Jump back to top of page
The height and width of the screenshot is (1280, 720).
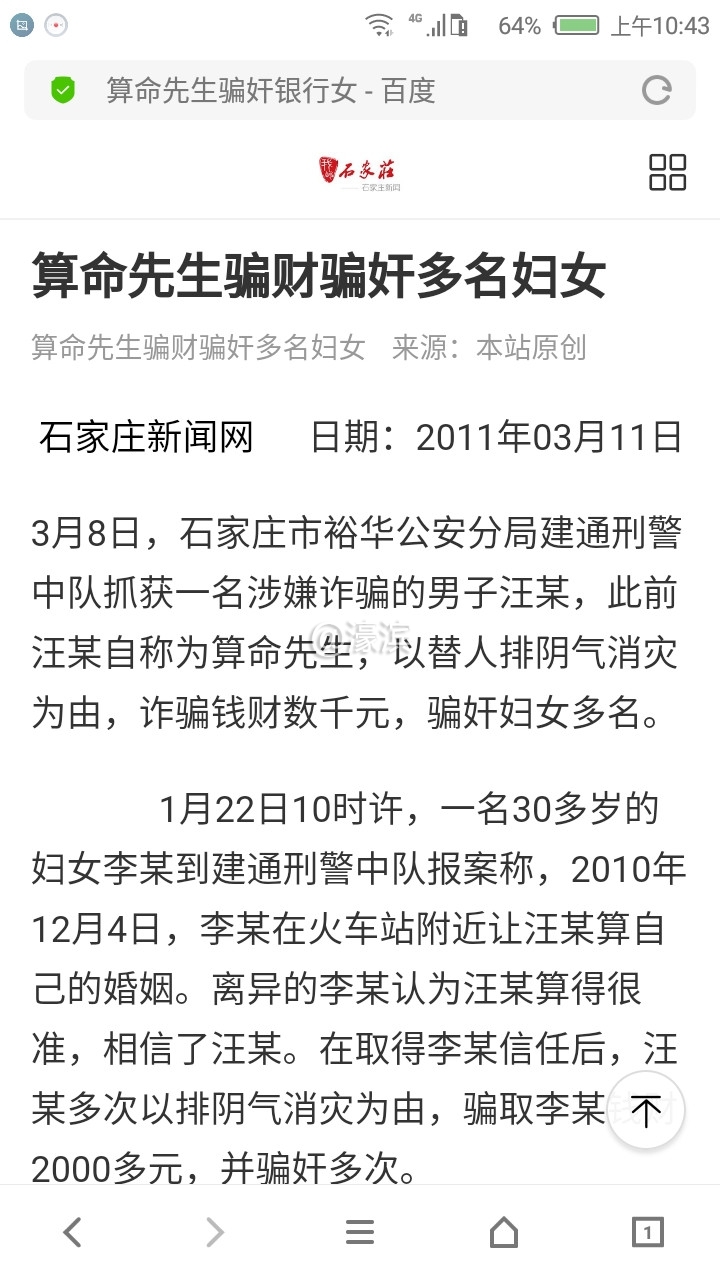pos(646,1111)
